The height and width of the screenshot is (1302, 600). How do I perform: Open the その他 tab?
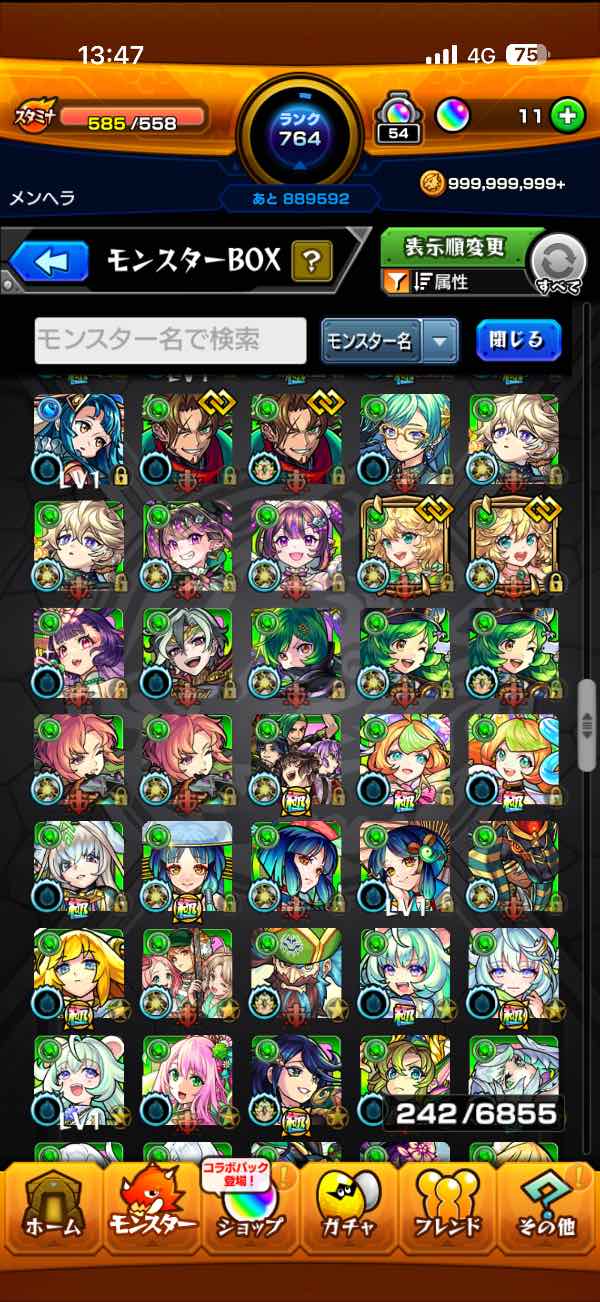[x=548, y=1208]
